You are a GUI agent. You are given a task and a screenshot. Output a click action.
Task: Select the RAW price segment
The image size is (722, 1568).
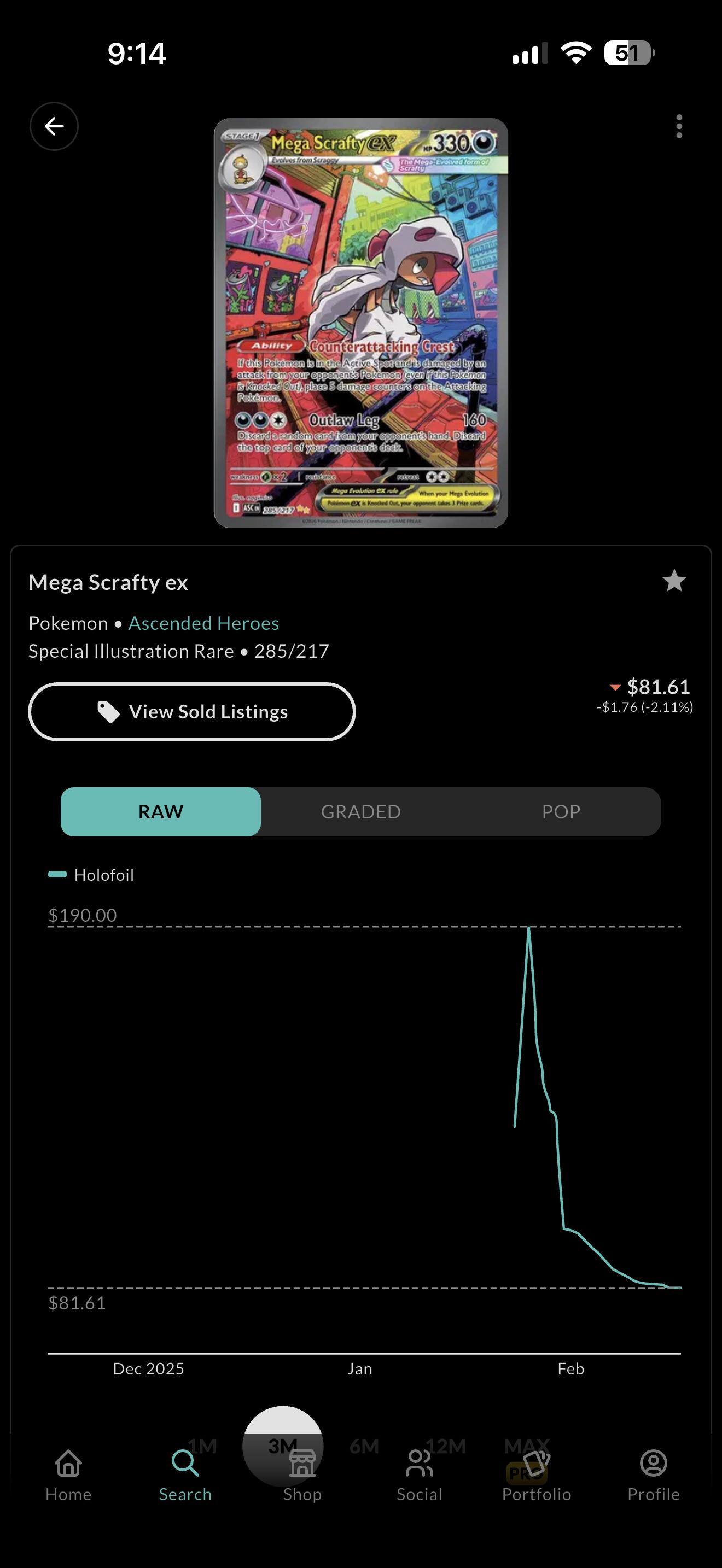tap(161, 811)
